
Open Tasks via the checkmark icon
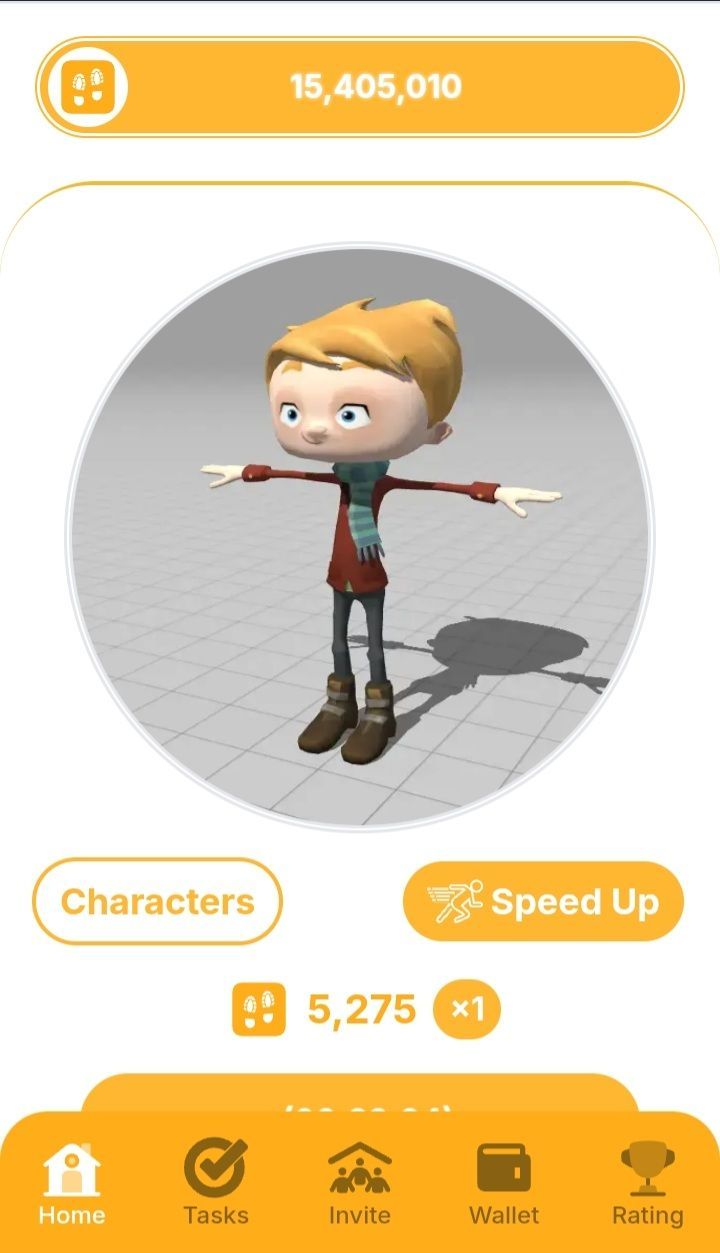[x=216, y=1168]
